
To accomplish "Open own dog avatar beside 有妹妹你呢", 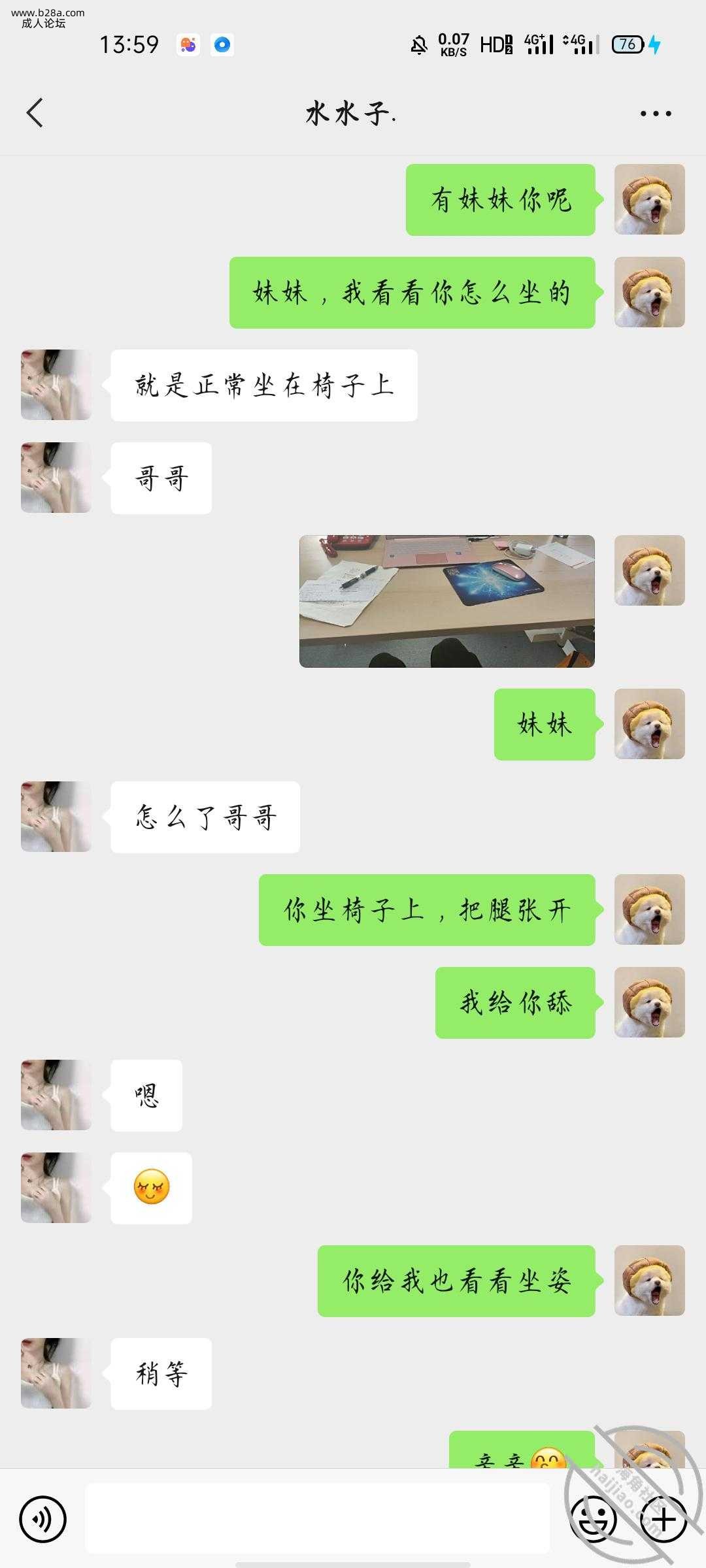I will [649, 199].
